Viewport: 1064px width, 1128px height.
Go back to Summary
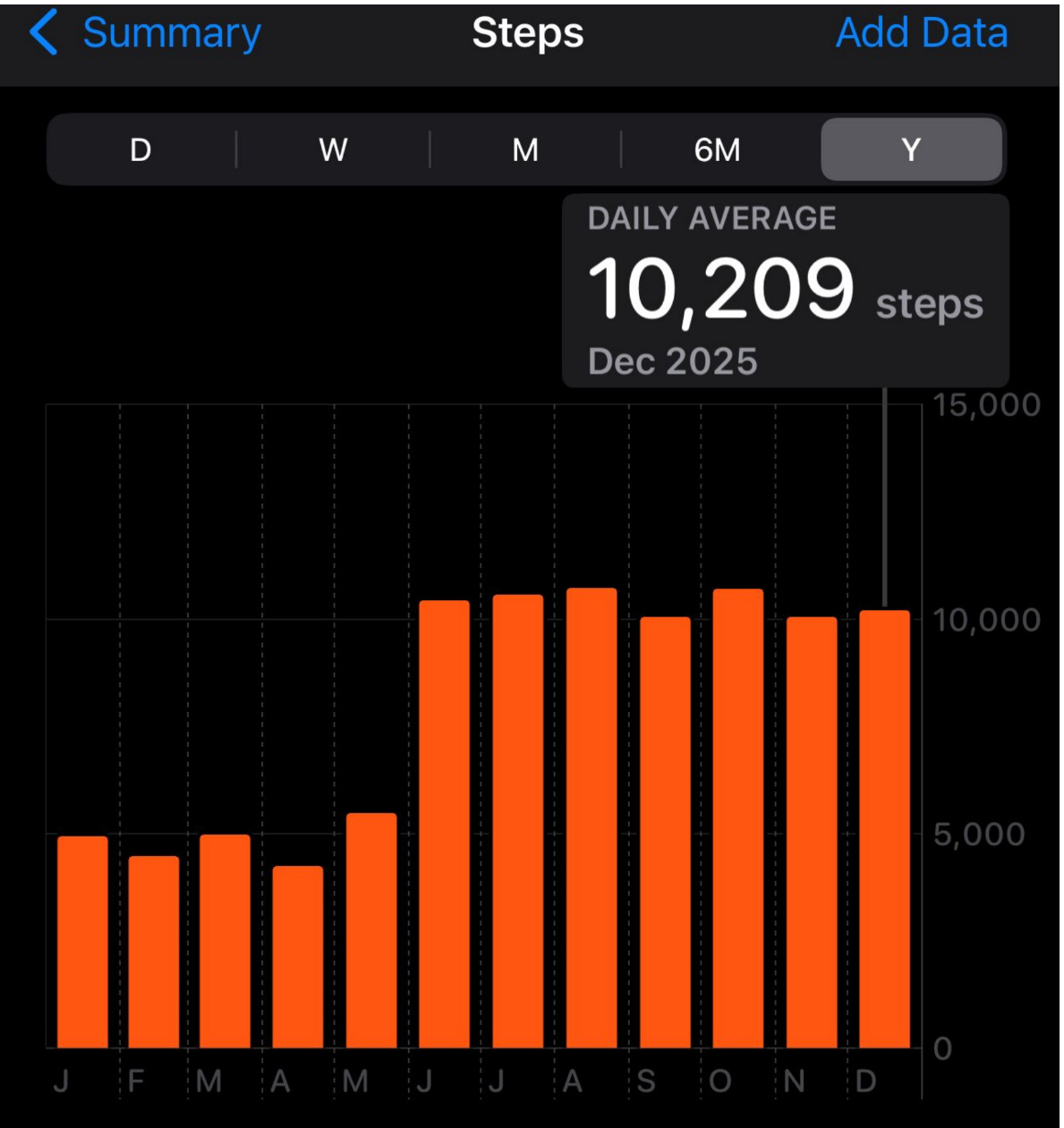point(146,34)
